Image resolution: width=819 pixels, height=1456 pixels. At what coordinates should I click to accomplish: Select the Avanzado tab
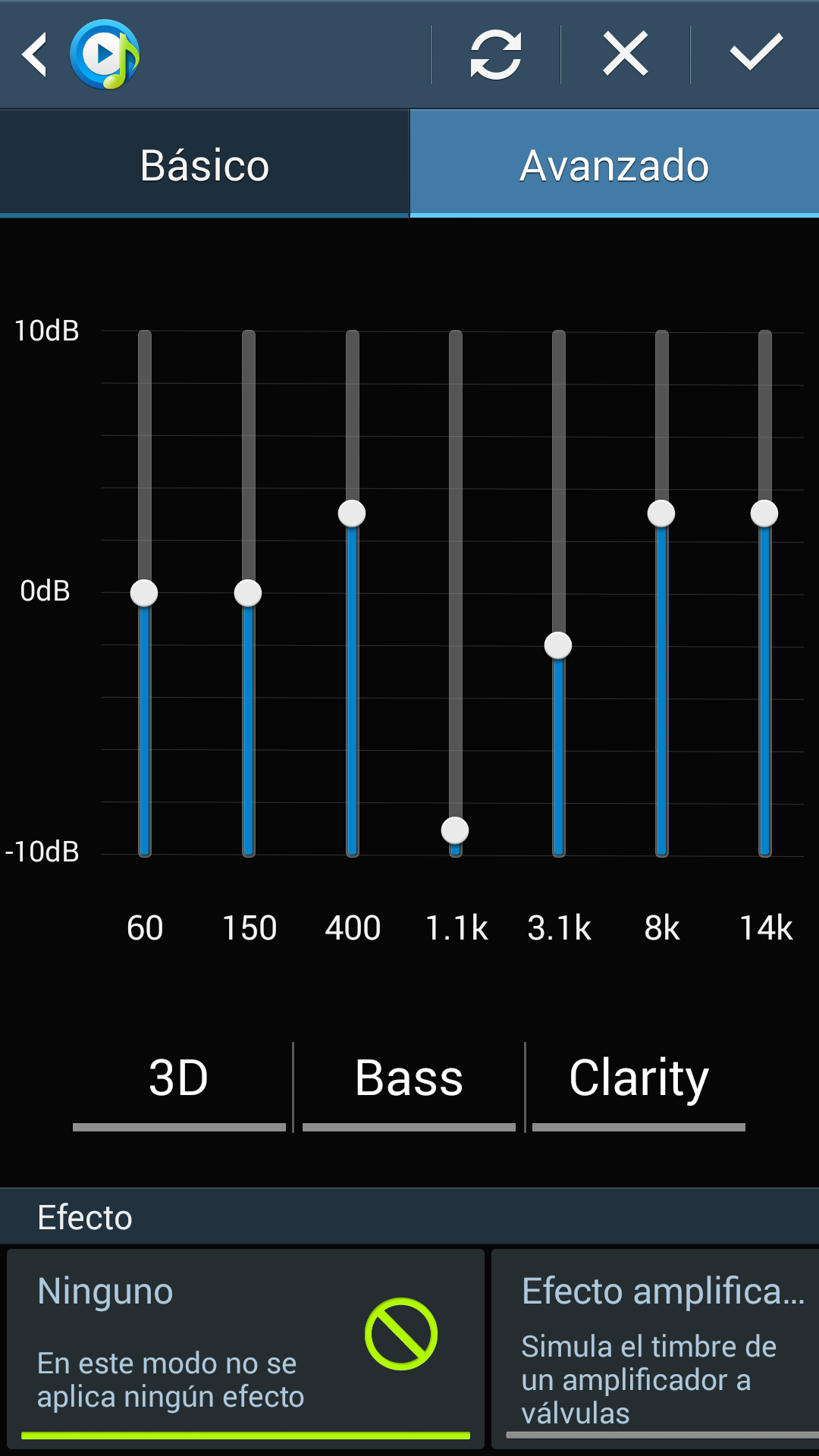coord(614,165)
